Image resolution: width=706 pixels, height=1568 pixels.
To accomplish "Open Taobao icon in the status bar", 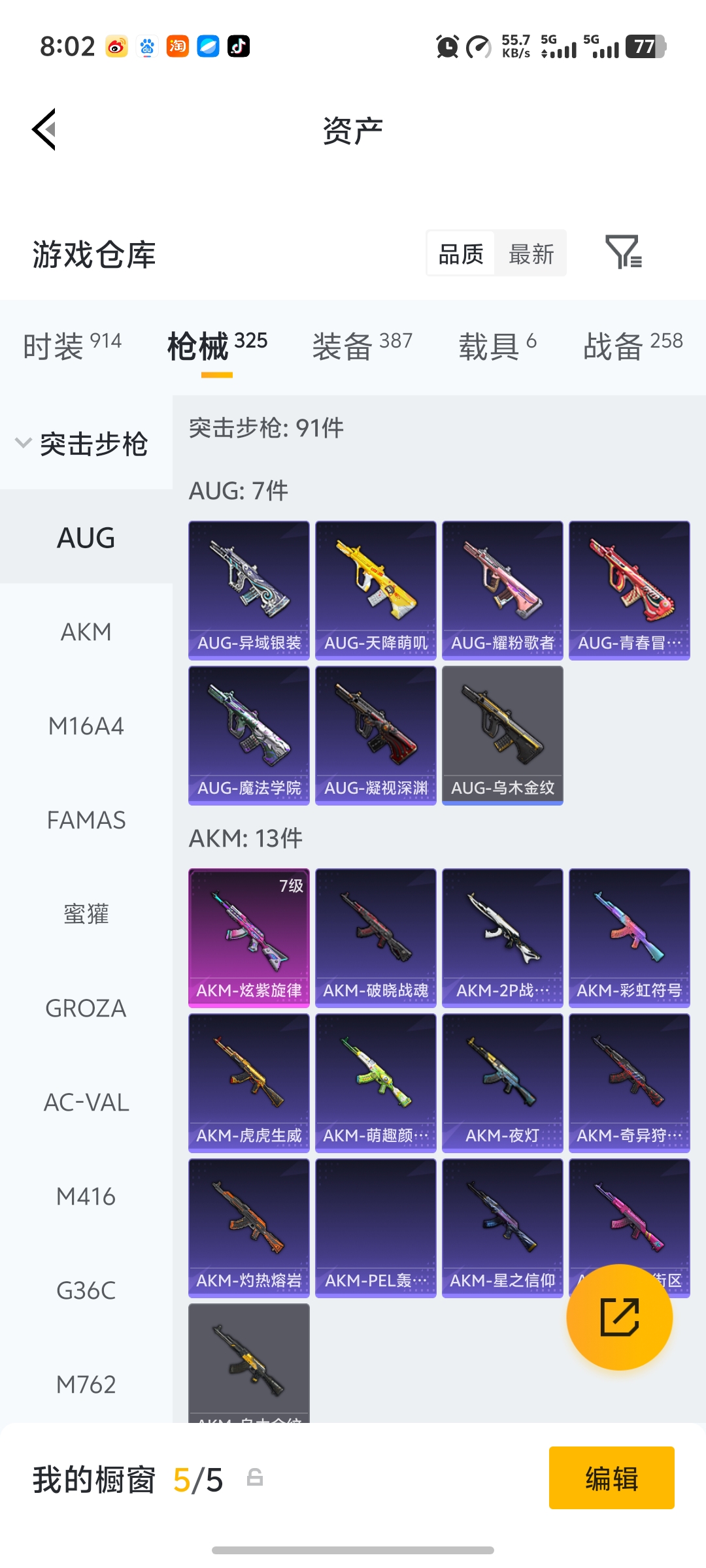I will [176, 46].
